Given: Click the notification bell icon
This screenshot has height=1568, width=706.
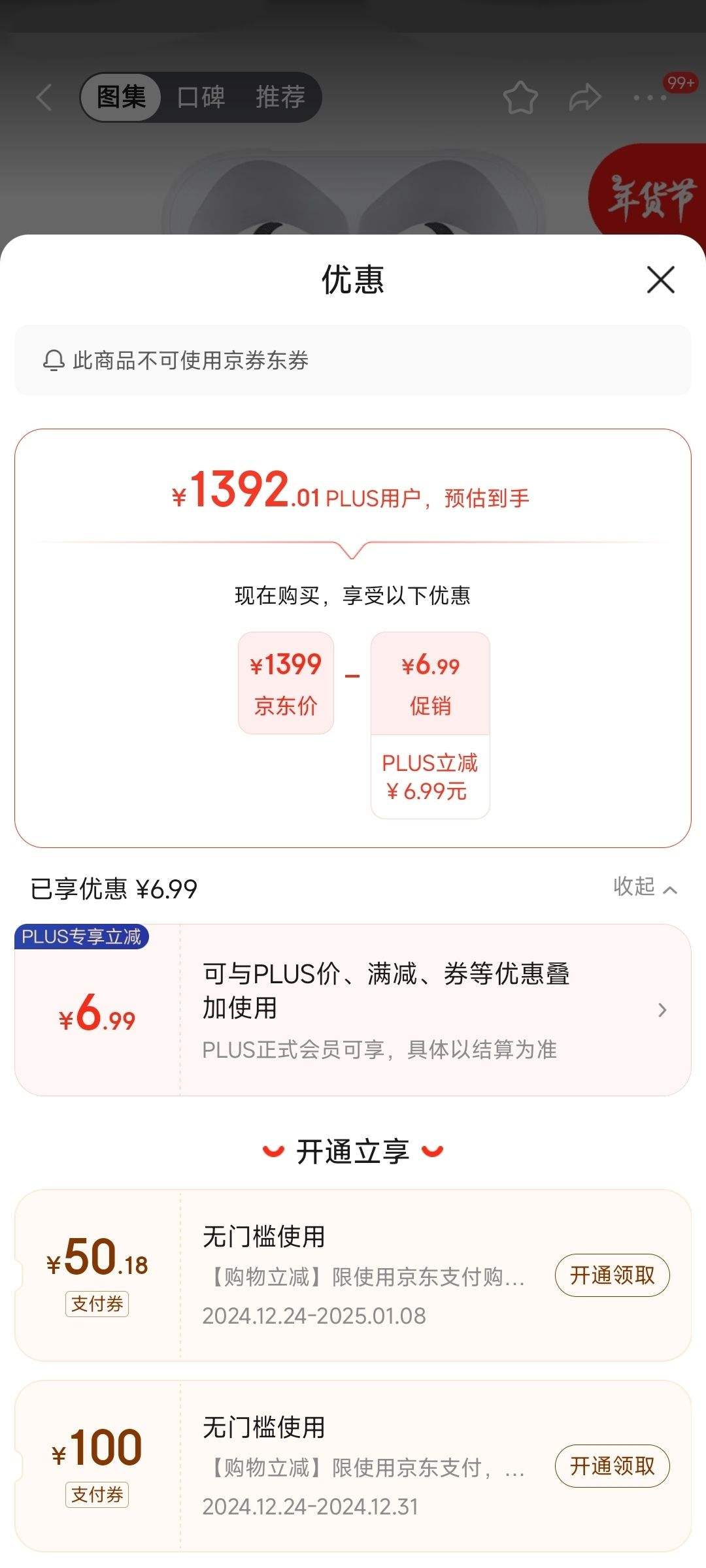Looking at the screenshot, I should click(x=54, y=360).
